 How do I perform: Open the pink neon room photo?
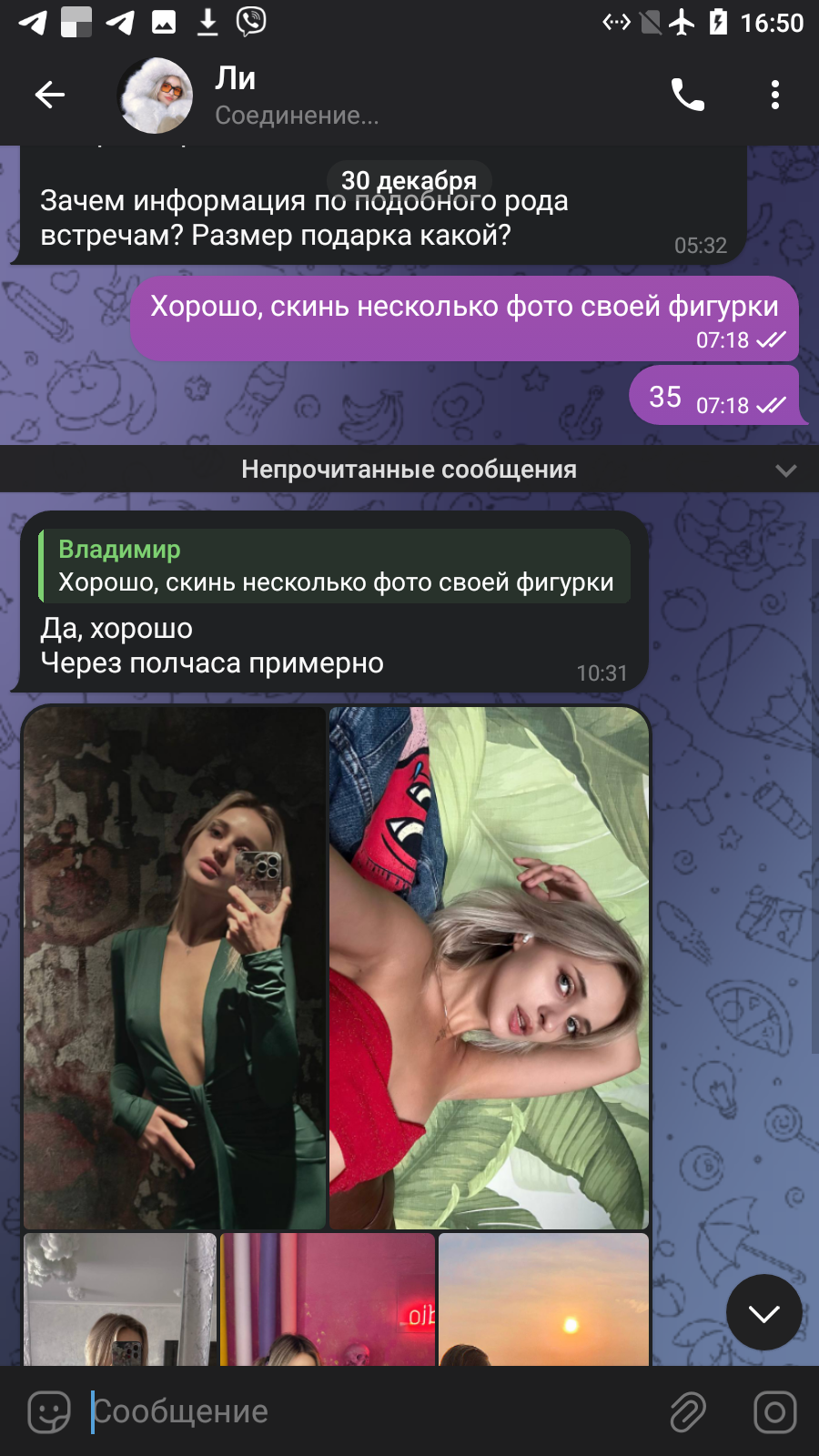tap(328, 1299)
